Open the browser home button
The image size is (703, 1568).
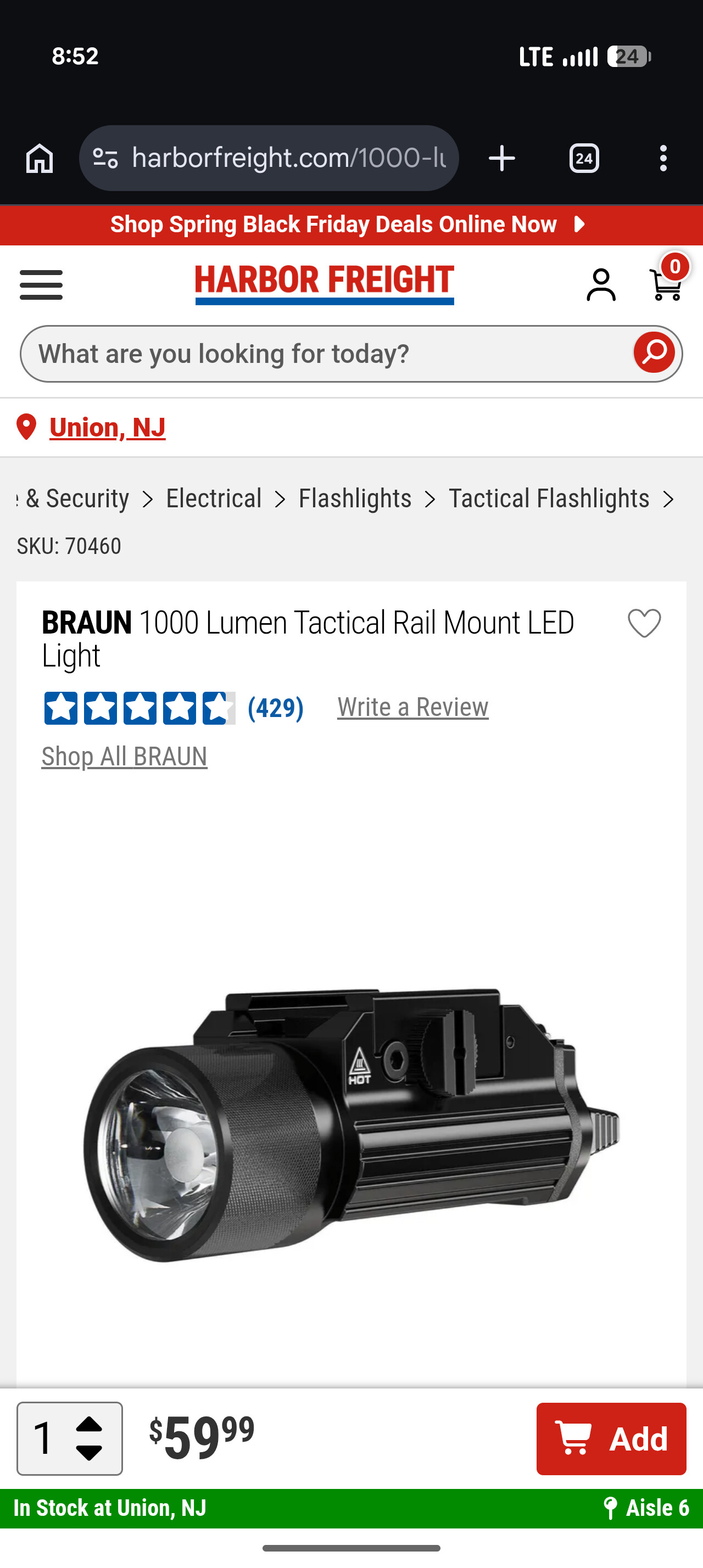click(x=40, y=158)
